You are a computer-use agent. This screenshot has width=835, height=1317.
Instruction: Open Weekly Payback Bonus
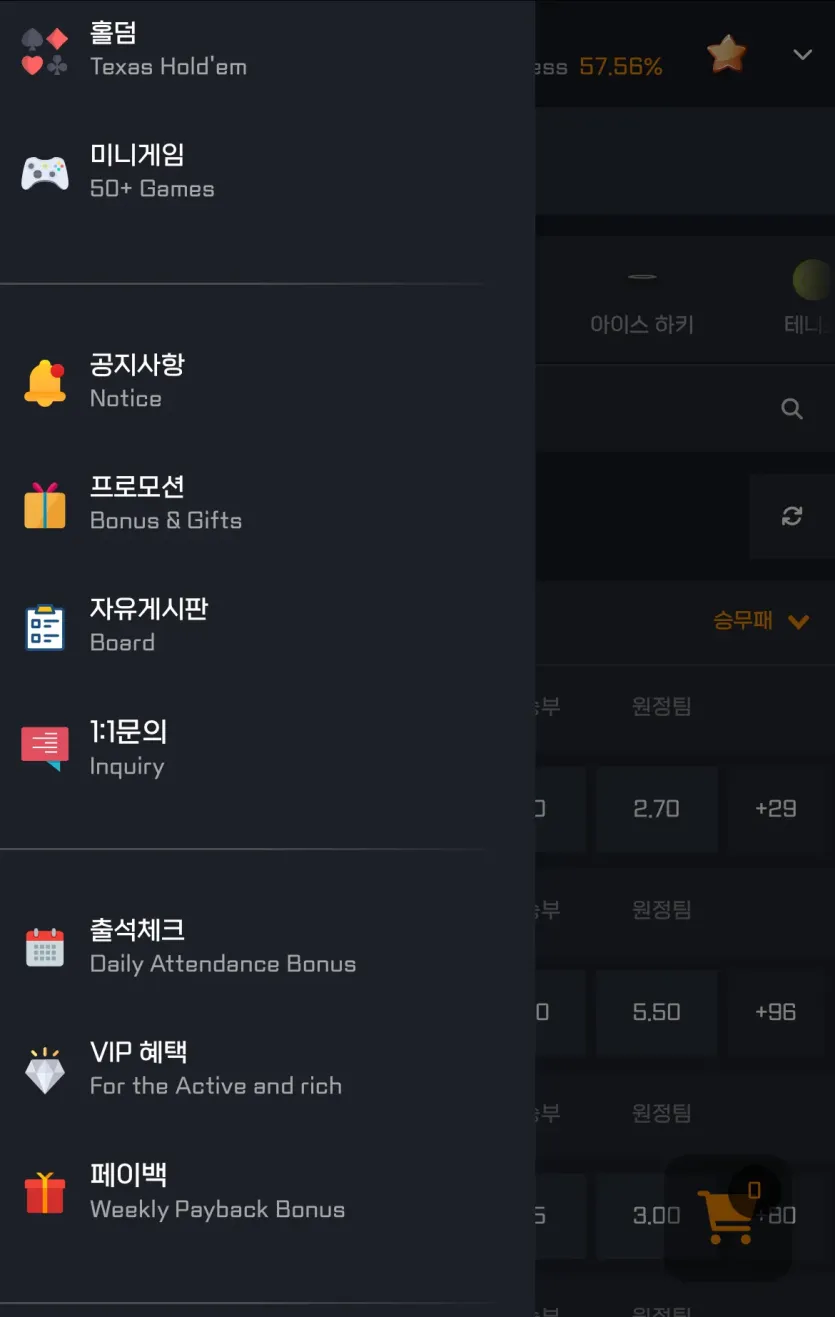(x=267, y=1191)
